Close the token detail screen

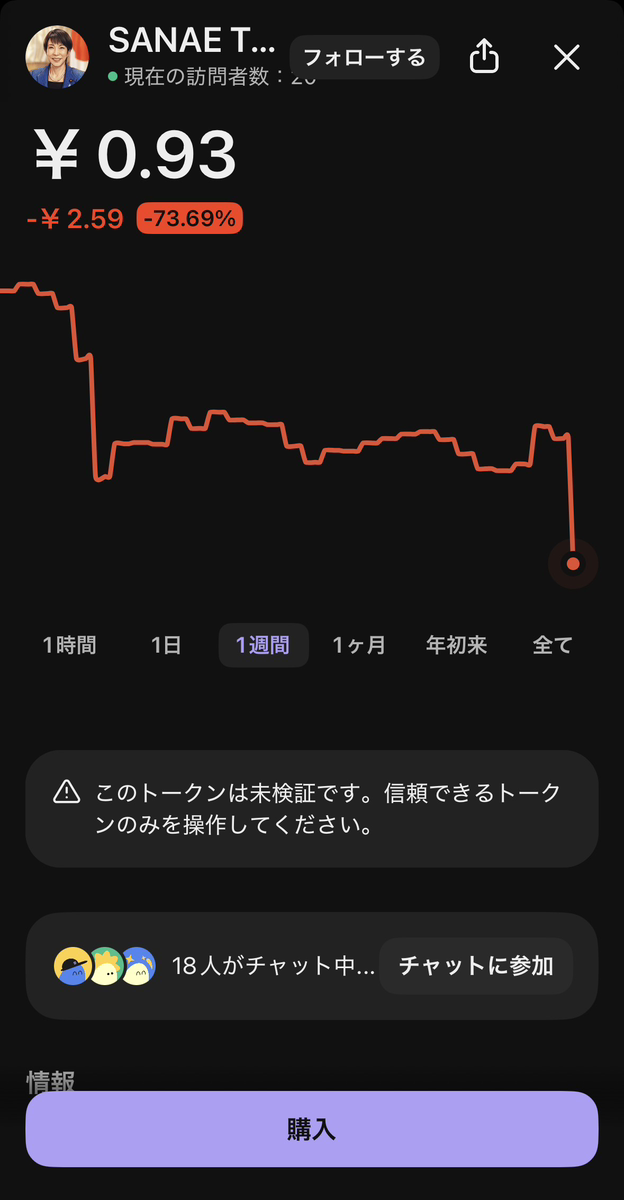567,57
